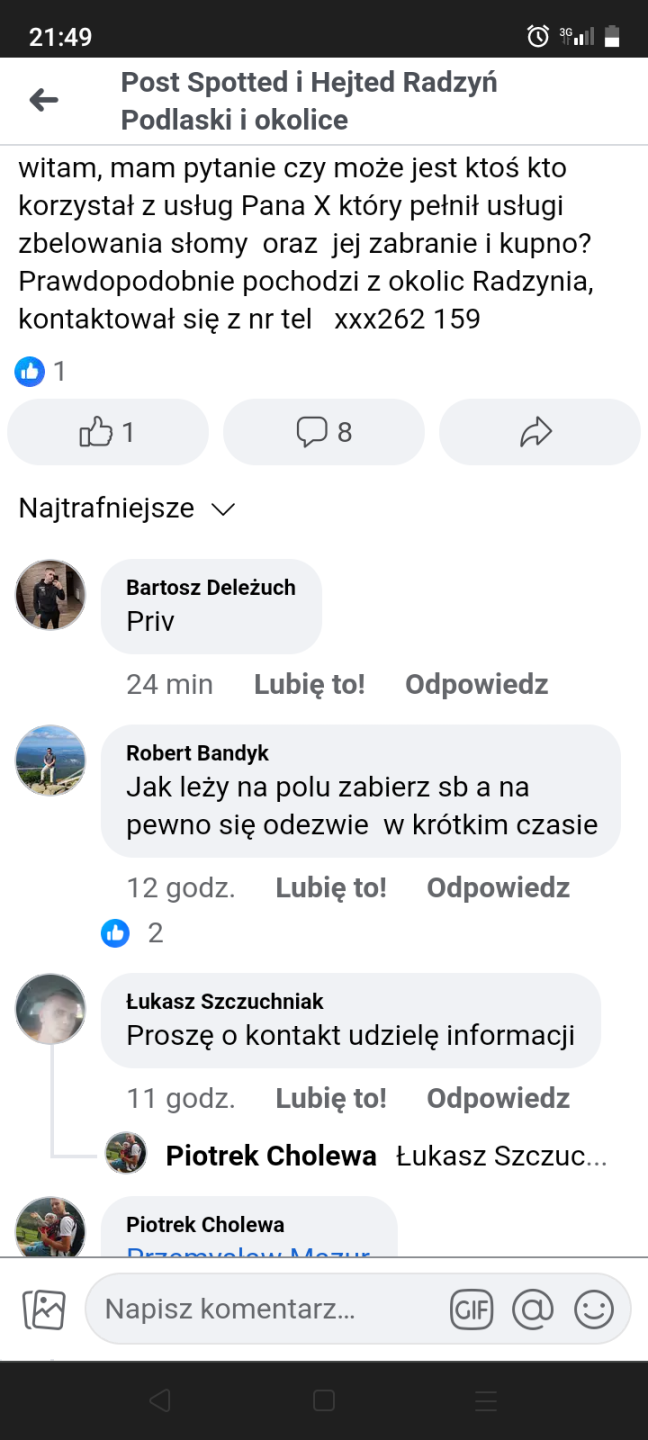View Robert Bandyk's profile from his avatar
This screenshot has width=648, height=1440.
pos(50,761)
